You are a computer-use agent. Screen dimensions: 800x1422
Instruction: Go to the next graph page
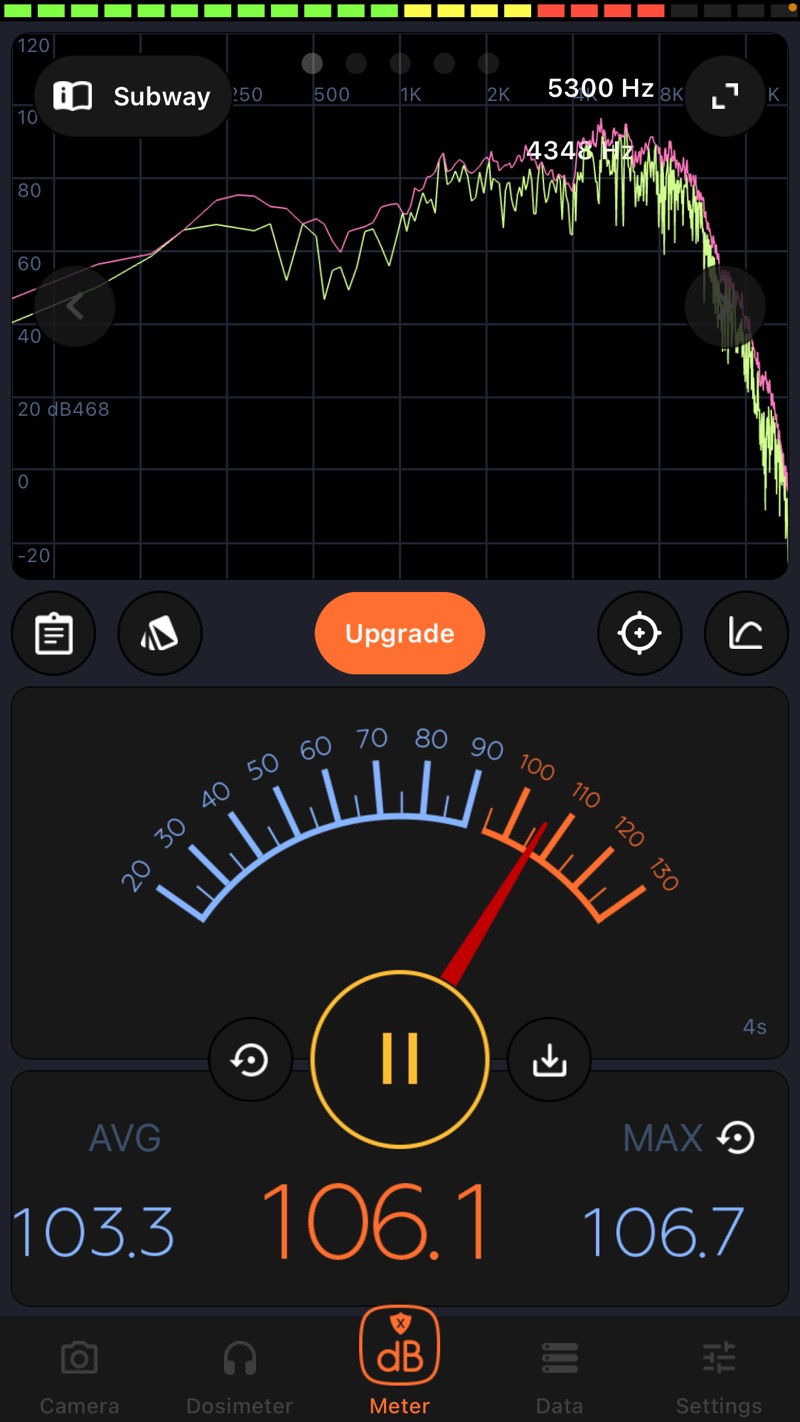pyautogui.click(x=725, y=307)
